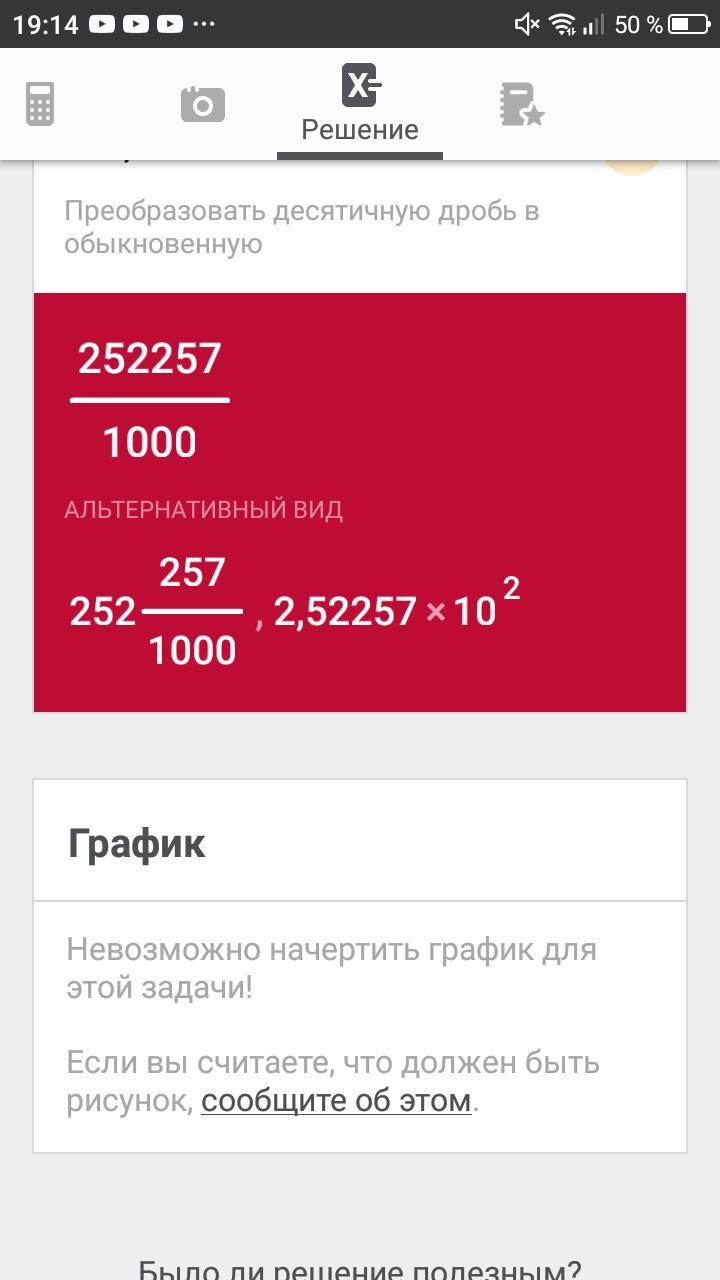Tap the "сообщите об этом" link
The width and height of the screenshot is (720, 1280).
coord(336,1101)
